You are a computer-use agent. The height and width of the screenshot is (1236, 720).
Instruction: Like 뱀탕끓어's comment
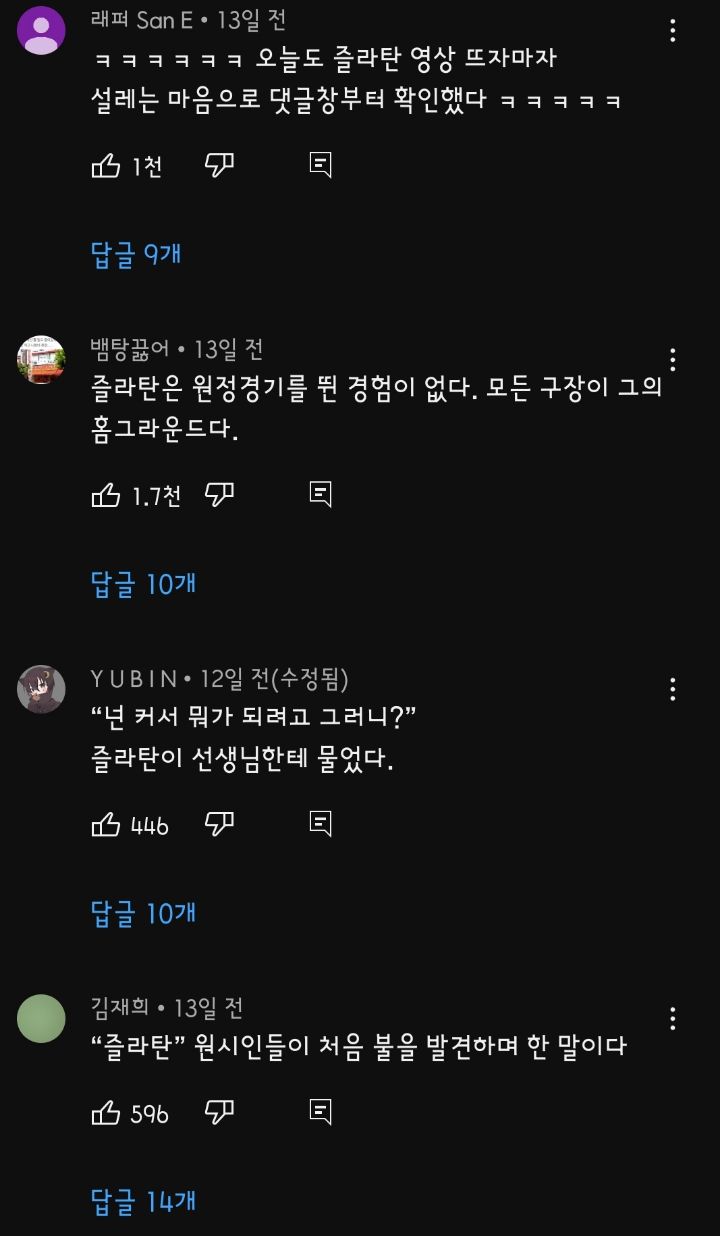106,495
